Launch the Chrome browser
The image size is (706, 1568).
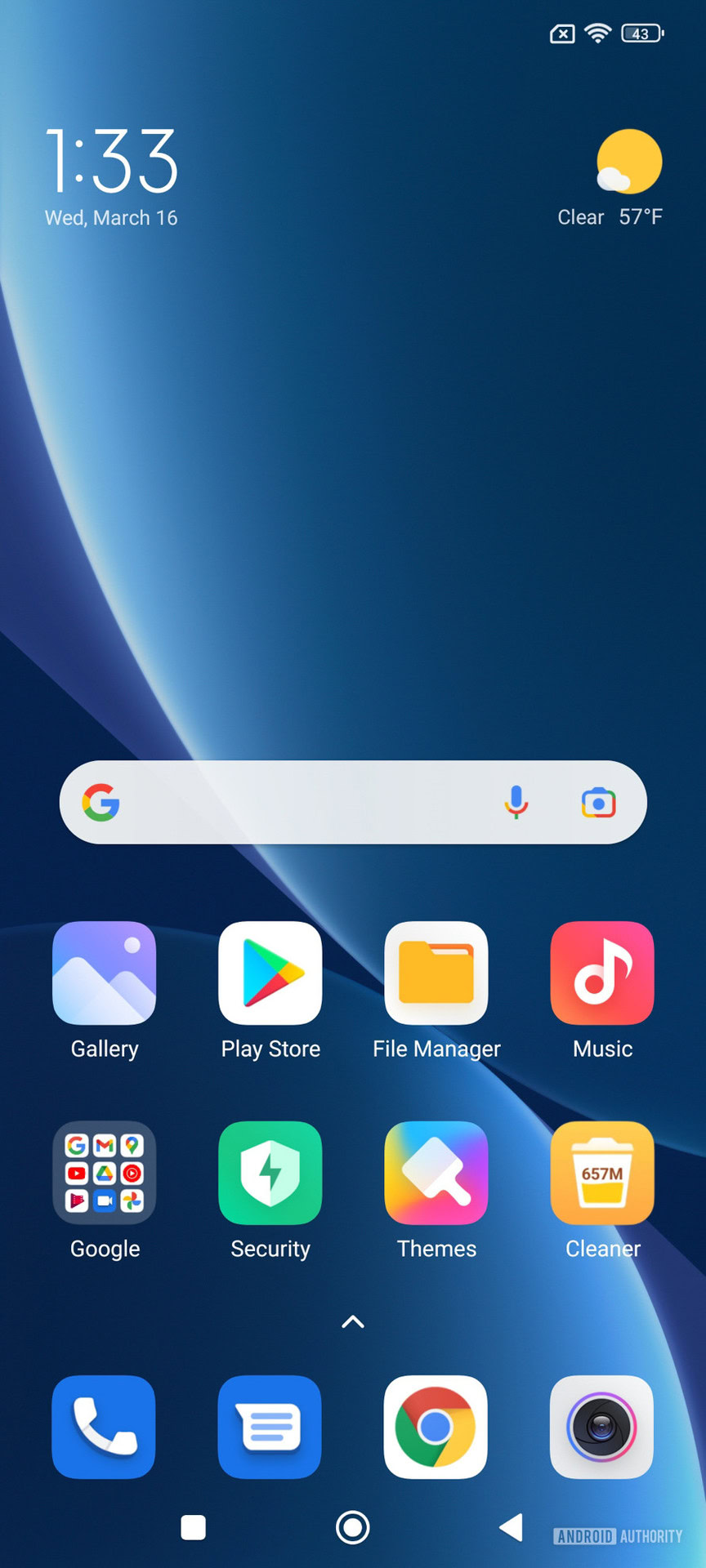[436, 1427]
